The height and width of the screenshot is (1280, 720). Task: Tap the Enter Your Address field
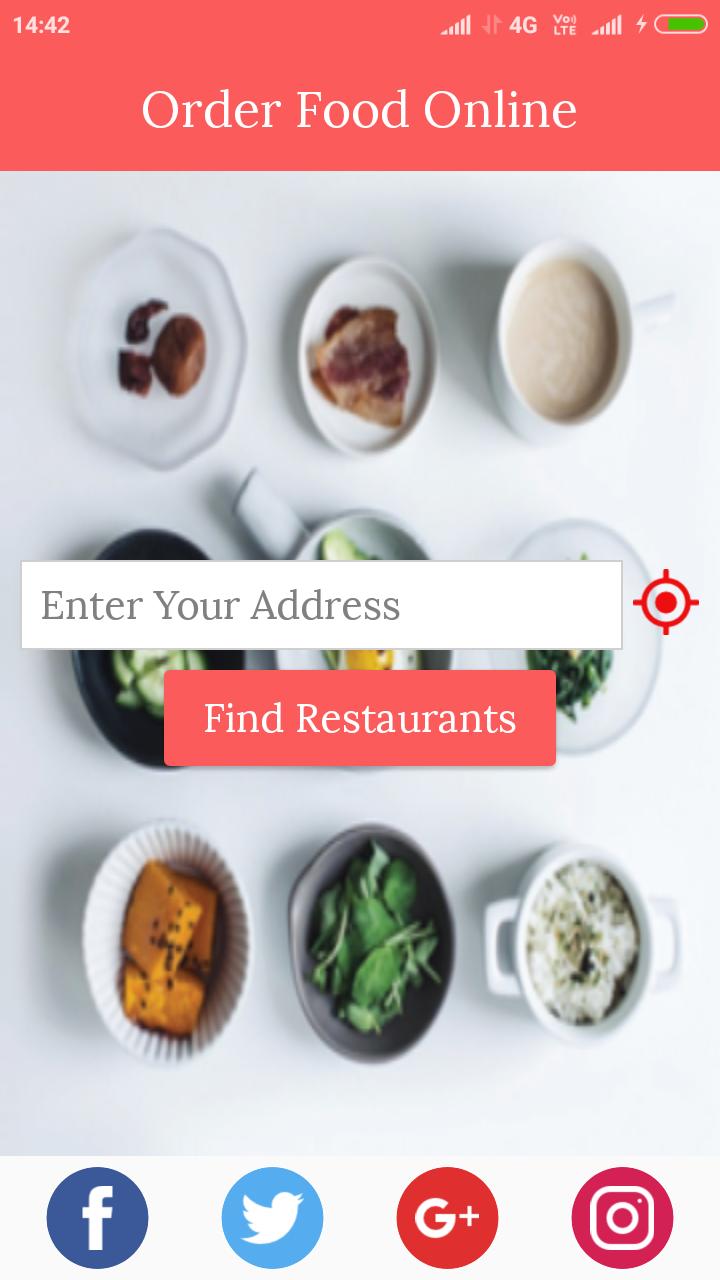[x=321, y=605]
